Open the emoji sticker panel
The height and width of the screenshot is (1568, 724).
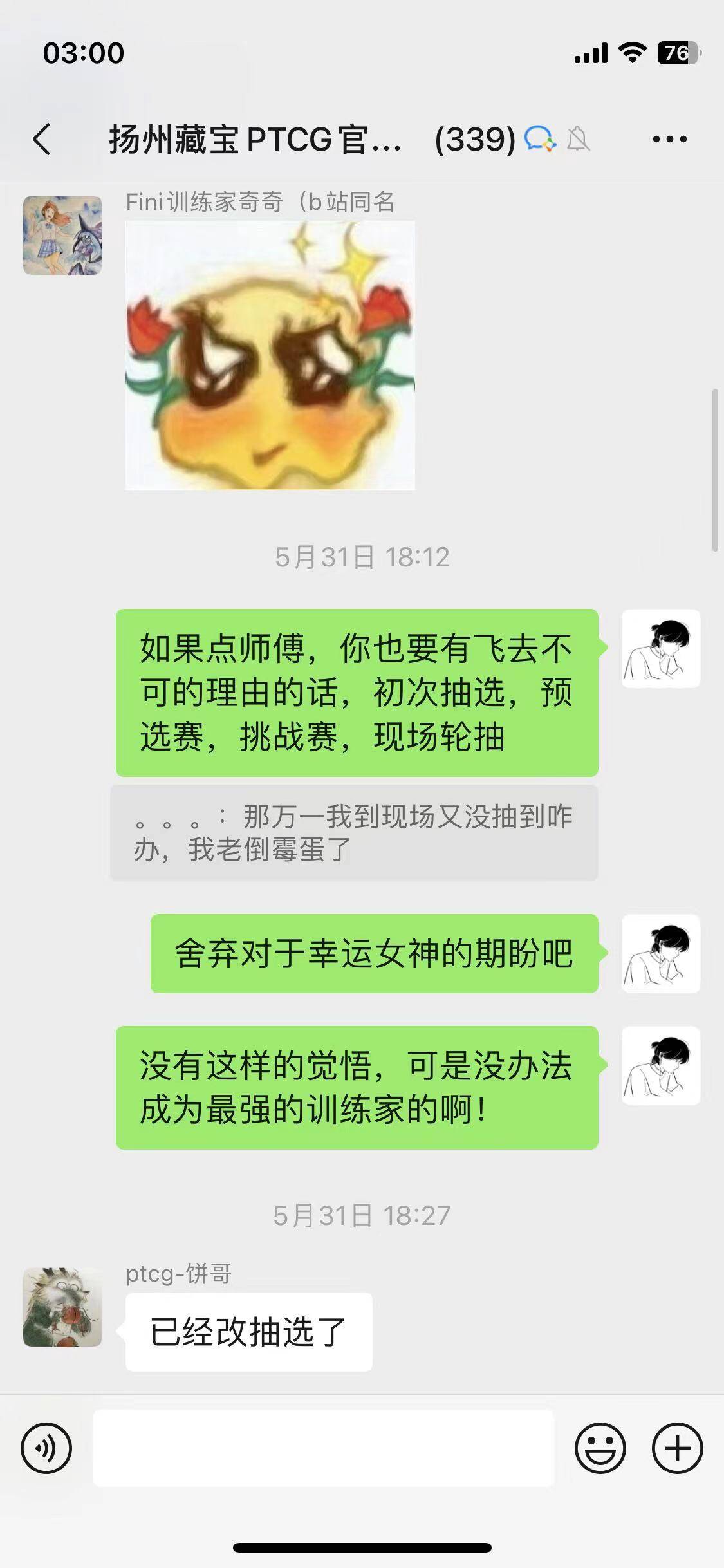pyautogui.click(x=600, y=1448)
